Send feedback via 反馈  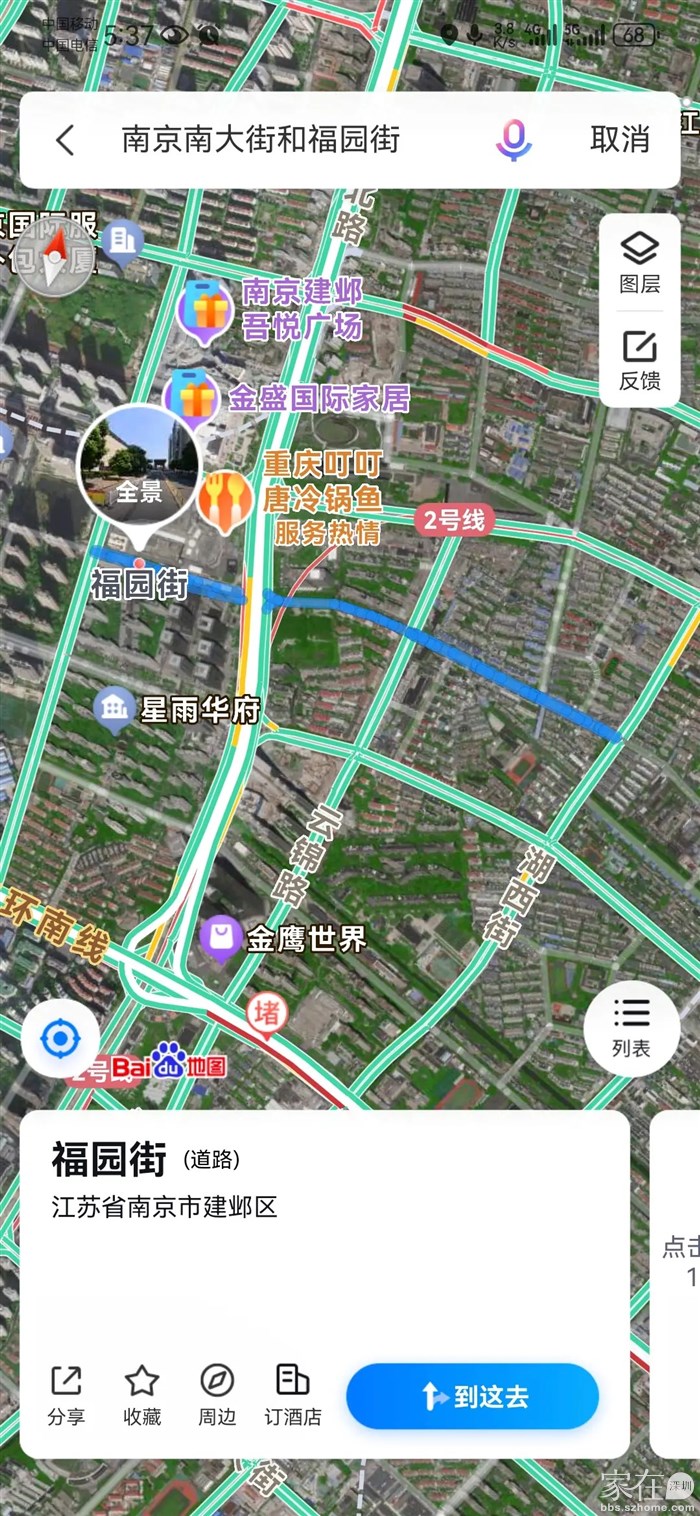coord(639,360)
